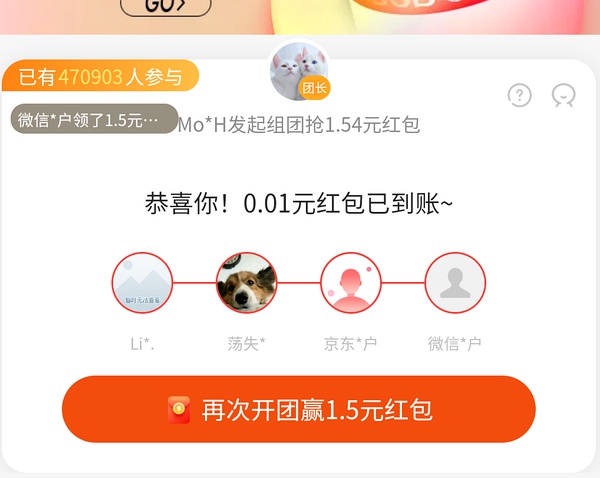Image resolution: width=600 pixels, height=478 pixels.
Task: Tap 再次开团赢1.5元红包 button
Action: [299, 410]
